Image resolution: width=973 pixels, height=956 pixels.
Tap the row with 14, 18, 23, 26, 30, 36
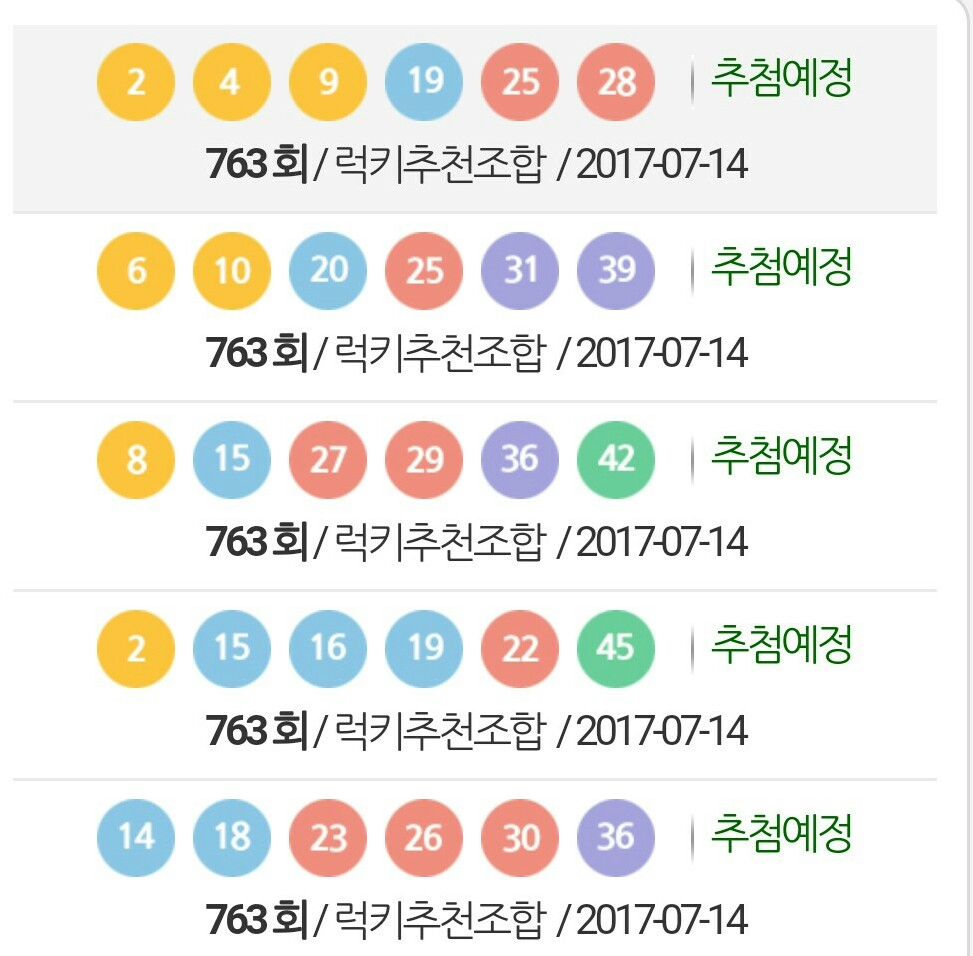[475, 872]
